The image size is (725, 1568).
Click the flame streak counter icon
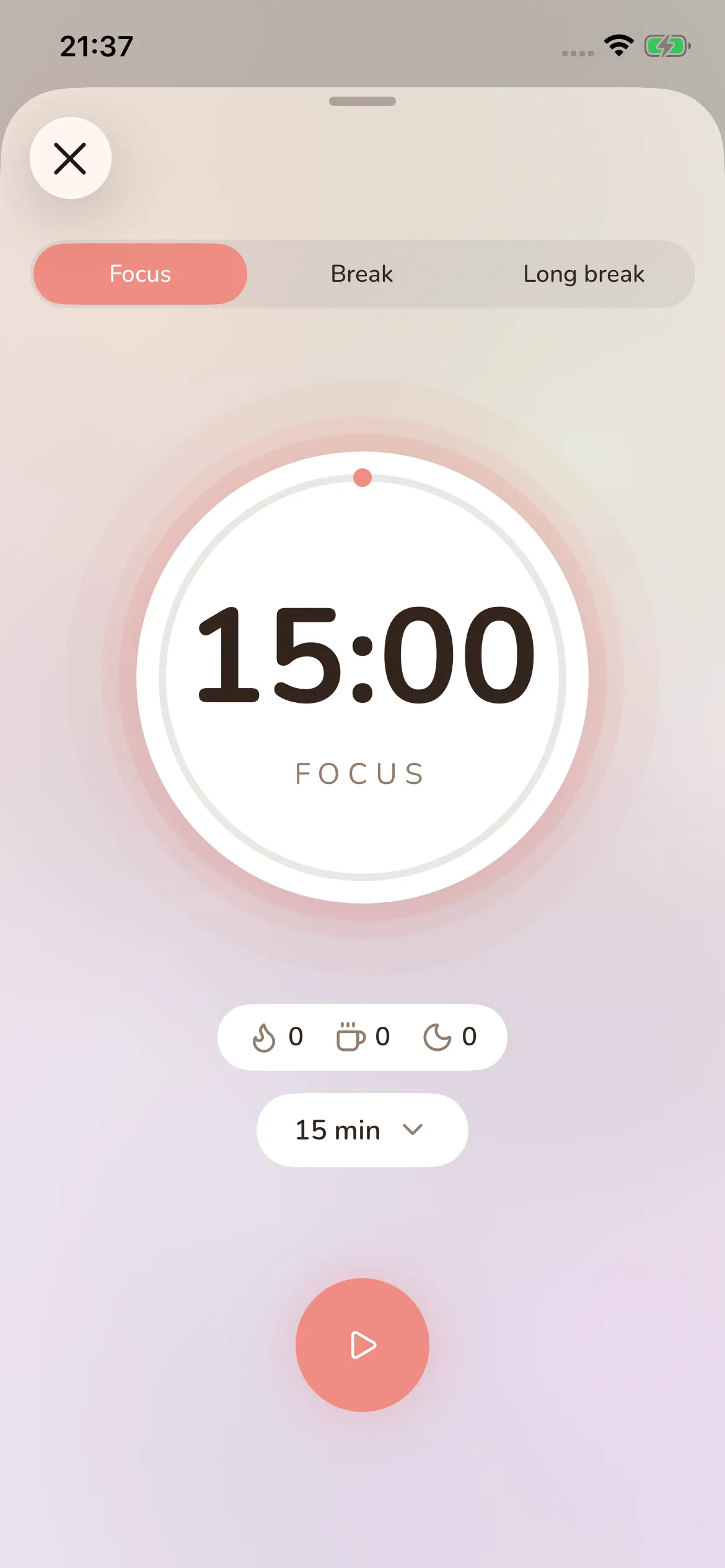coord(266,1037)
